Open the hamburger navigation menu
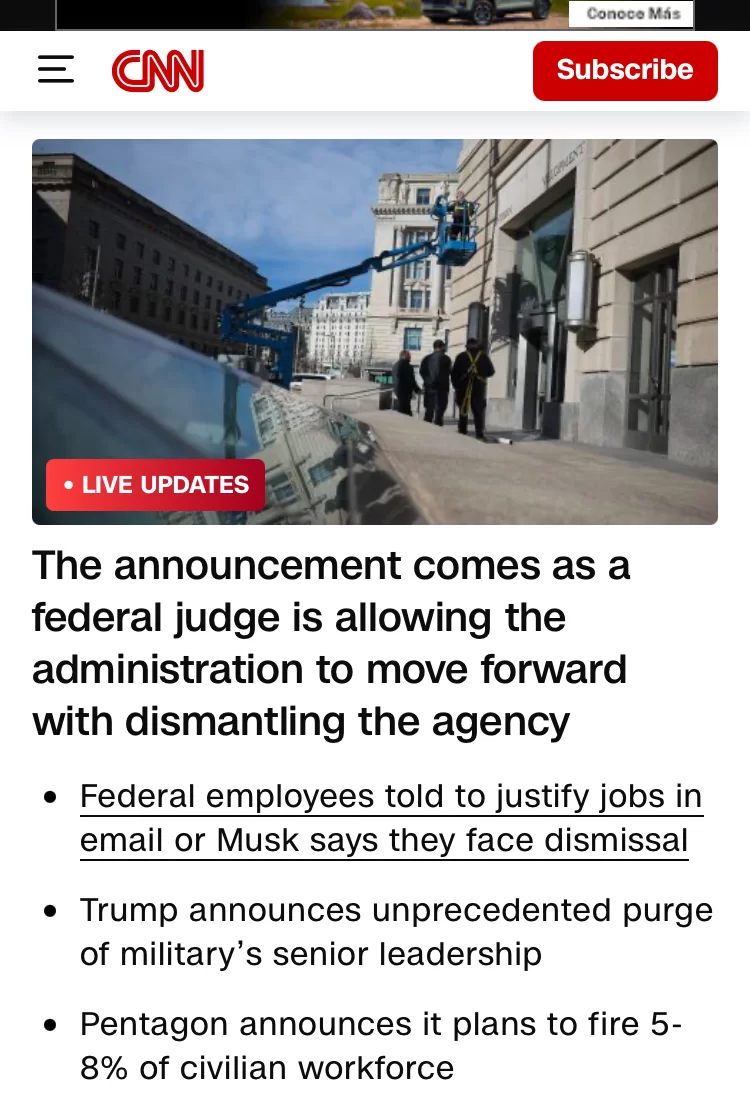Viewport: 750px width, 1106px height. pos(56,70)
